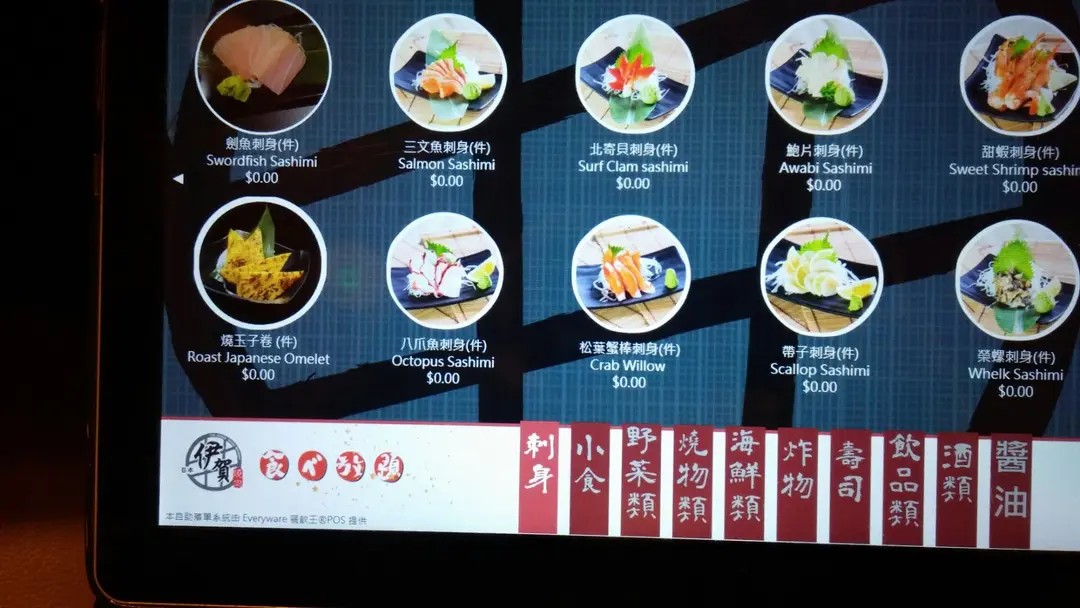Image resolution: width=1080 pixels, height=608 pixels.
Task: Open the 野菜類 vegetables category
Action: coord(640,480)
